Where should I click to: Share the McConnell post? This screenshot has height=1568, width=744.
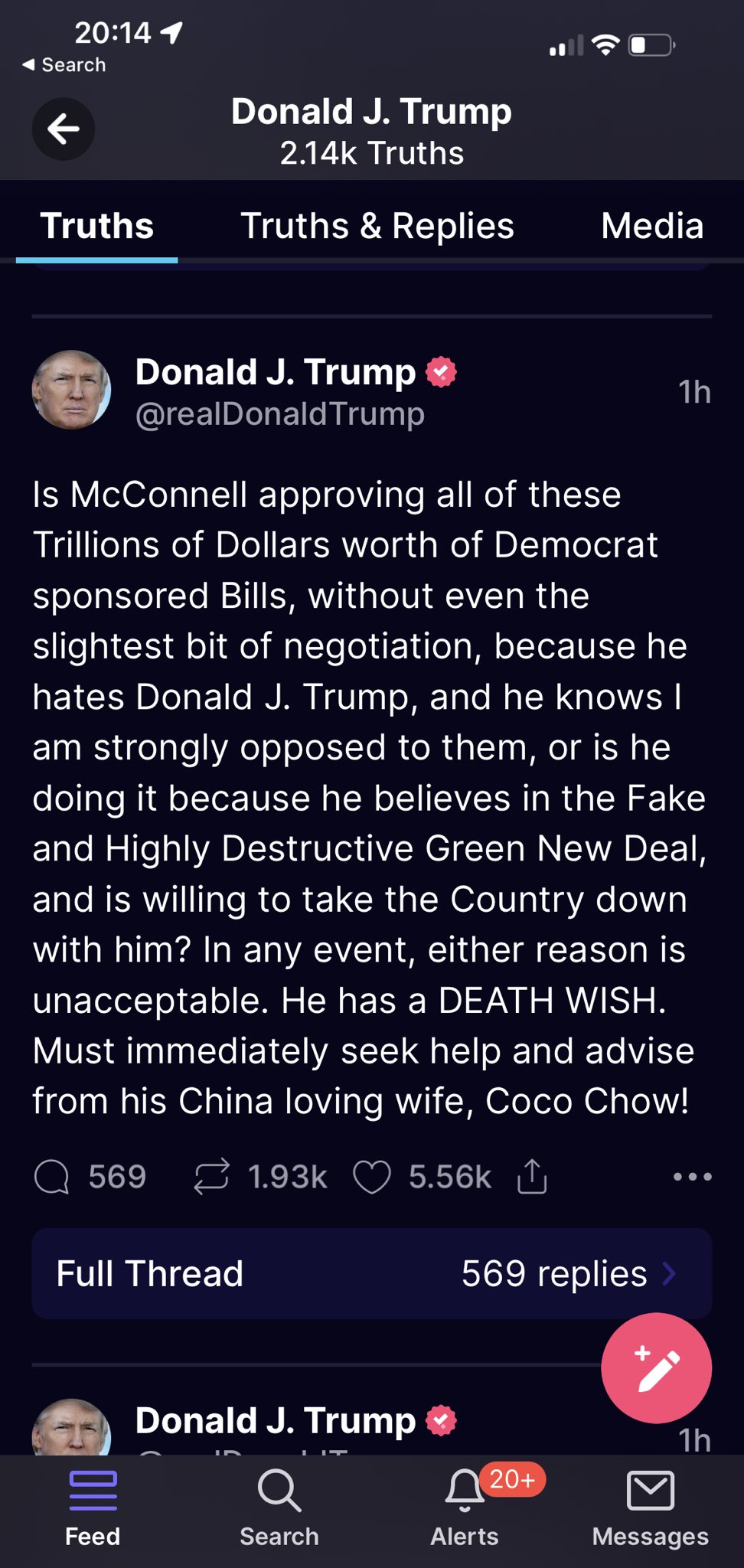click(x=532, y=1177)
